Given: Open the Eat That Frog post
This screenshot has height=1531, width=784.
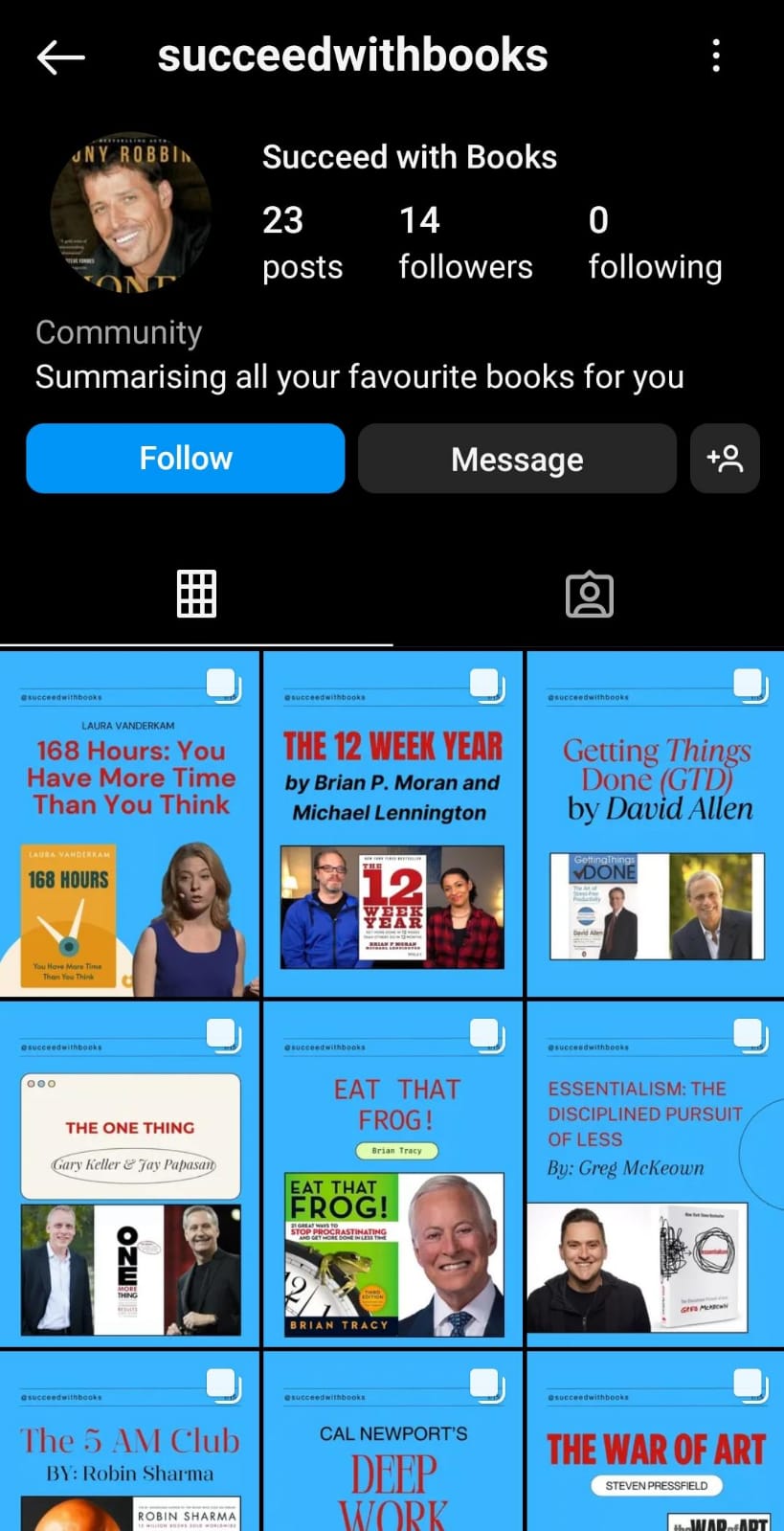Looking at the screenshot, I should tap(392, 1175).
